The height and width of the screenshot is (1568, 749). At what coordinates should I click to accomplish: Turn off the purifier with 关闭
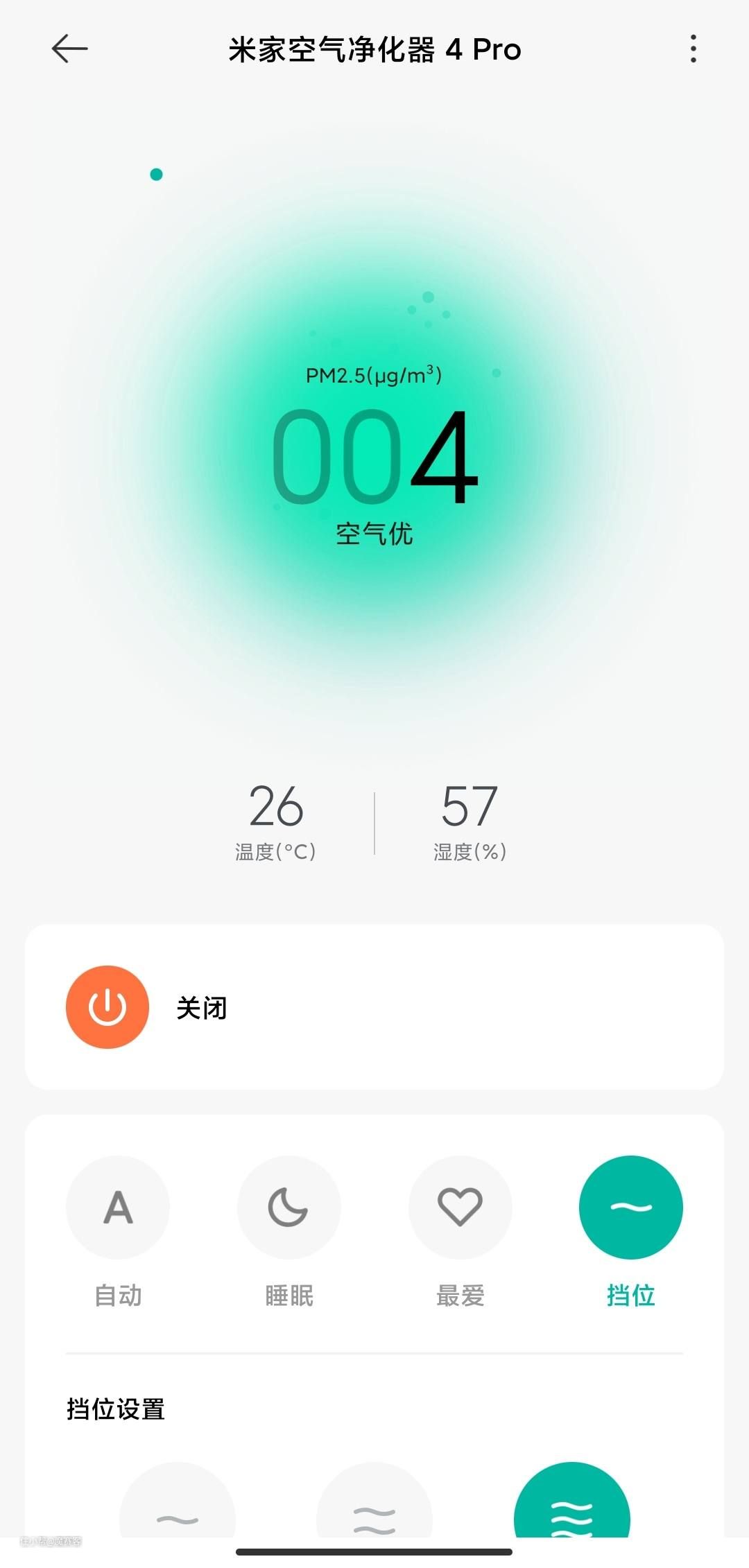pyautogui.click(x=107, y=1007)
